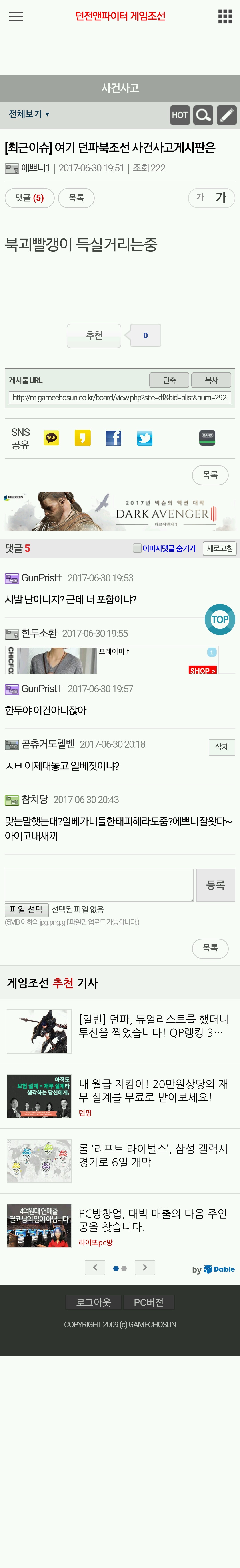The width and height of the screenshot is (240, 1568).
Task: Choose a file with 파일 선택
Action: pyautogui.click(x=26, y=909)
